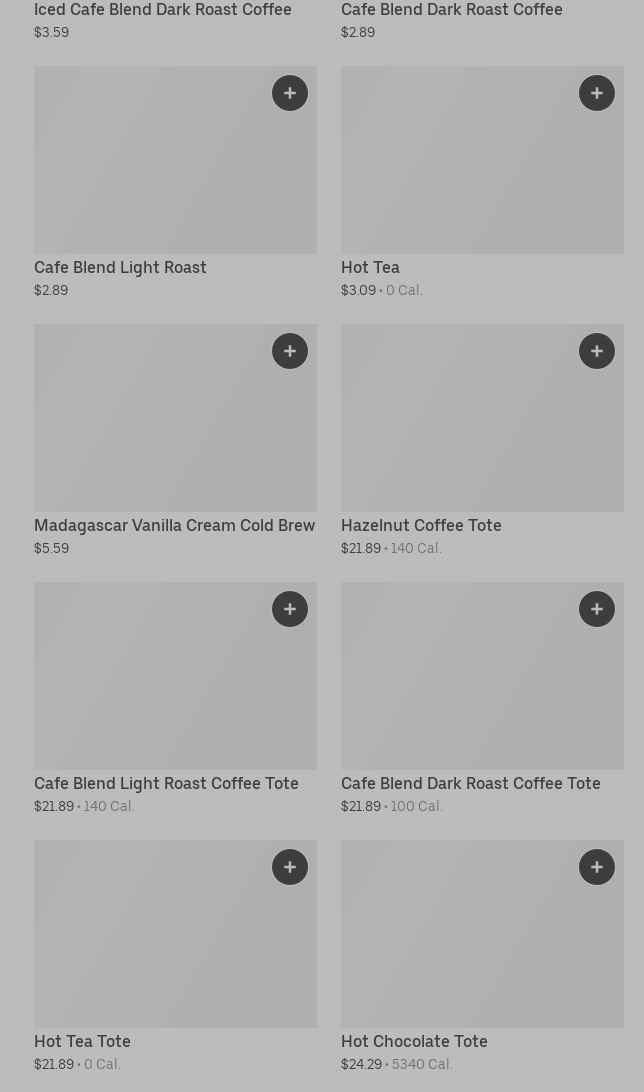The height and width of the screenshot is (1092, 644).
Task: Add Cafe Blend Light Roast to cart
Action: [290, 93]
